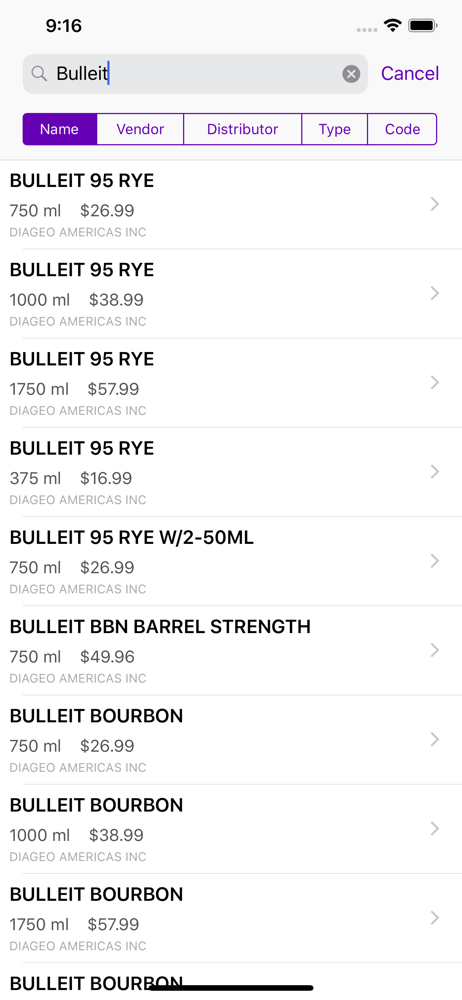Viewport: 462px width, 1000px height.
Task: View Bulleit BBN Barrel Strength details
Action: pos(231,651)
